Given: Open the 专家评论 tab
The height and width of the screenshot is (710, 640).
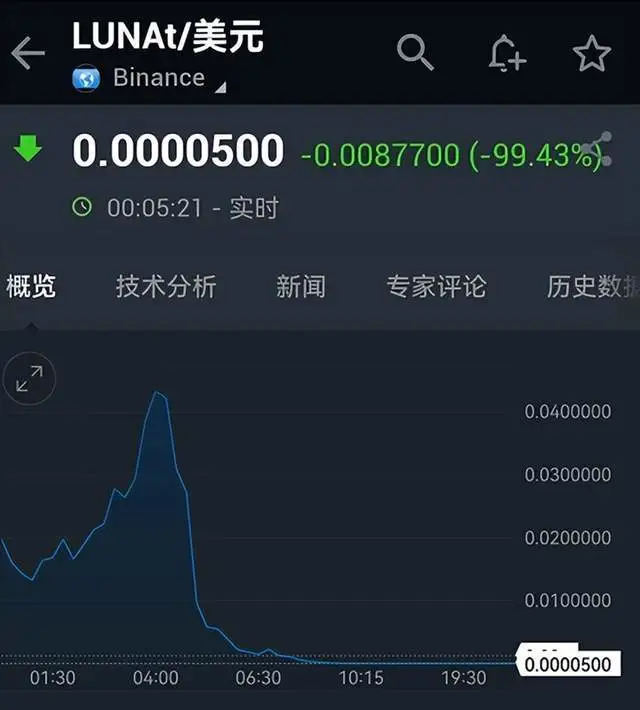Looking at the screenshot, I should (x=436, y=287).
